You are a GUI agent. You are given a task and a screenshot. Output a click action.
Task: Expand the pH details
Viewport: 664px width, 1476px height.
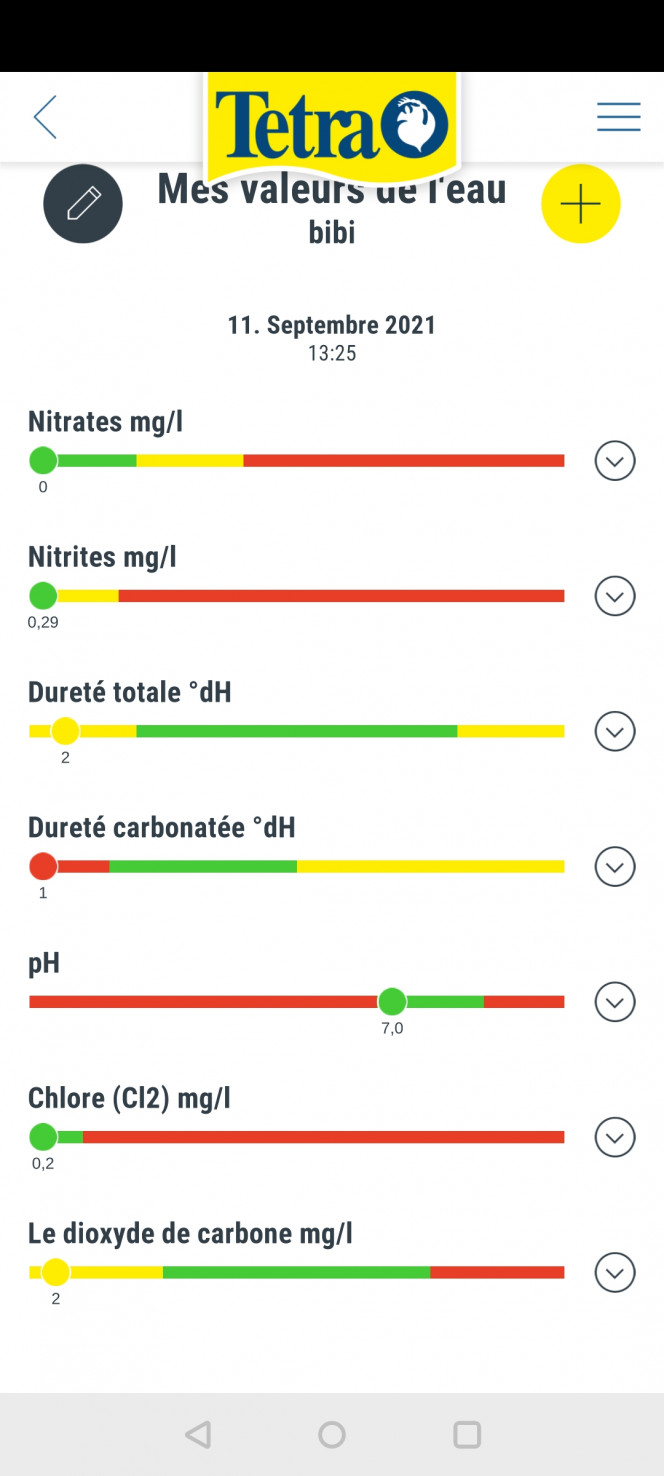pyautogui.click(x=615, y=1002)
